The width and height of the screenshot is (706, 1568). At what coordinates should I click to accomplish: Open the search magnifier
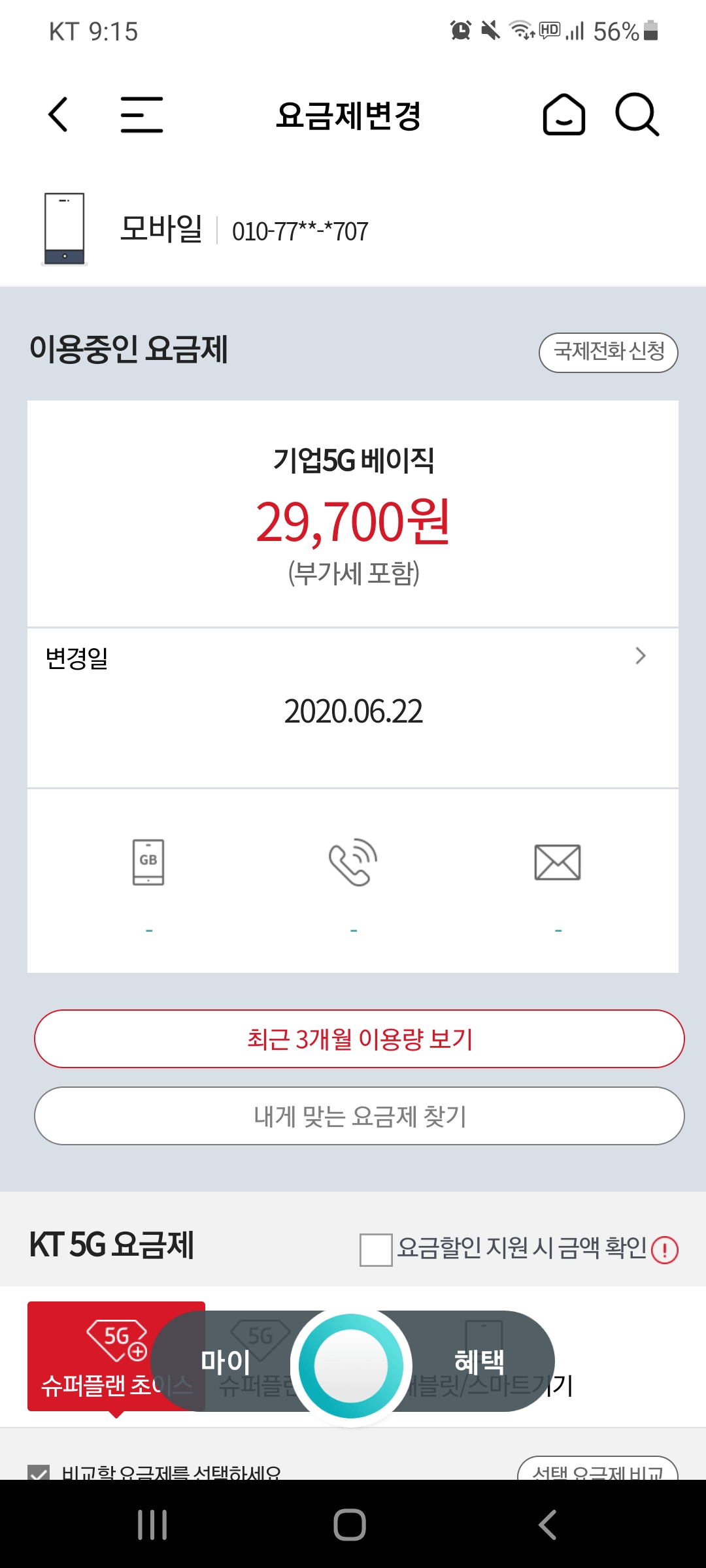(637, 115)
